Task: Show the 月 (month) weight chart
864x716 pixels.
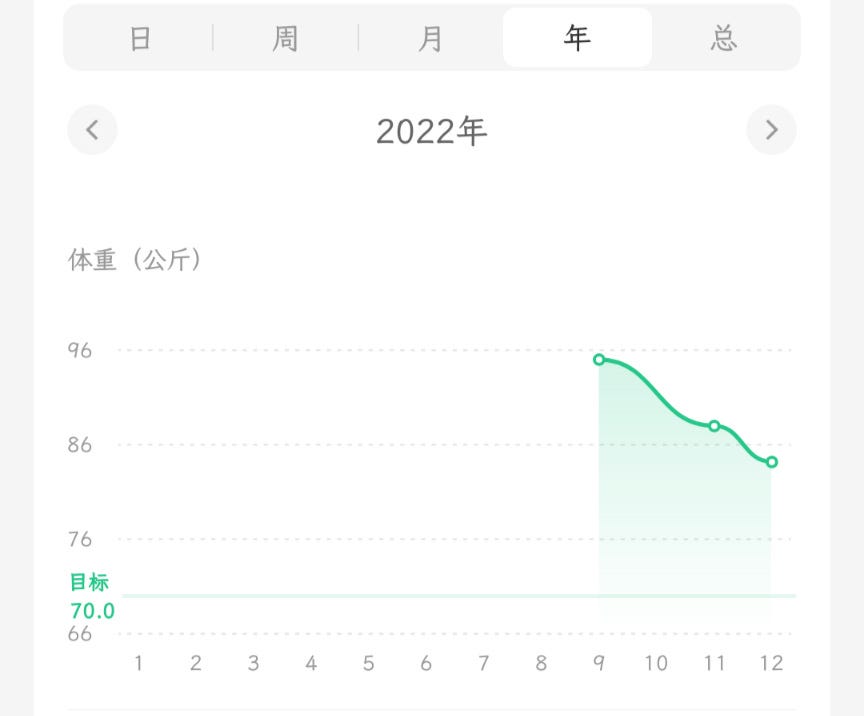Action: (x=431, y=38)
